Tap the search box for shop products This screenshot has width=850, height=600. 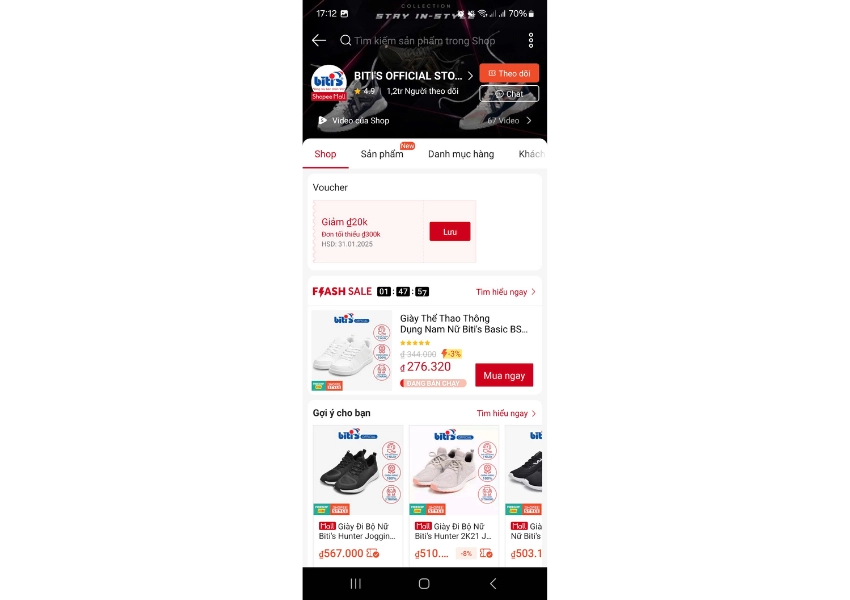pyautogui.click(x=425, y=41)
